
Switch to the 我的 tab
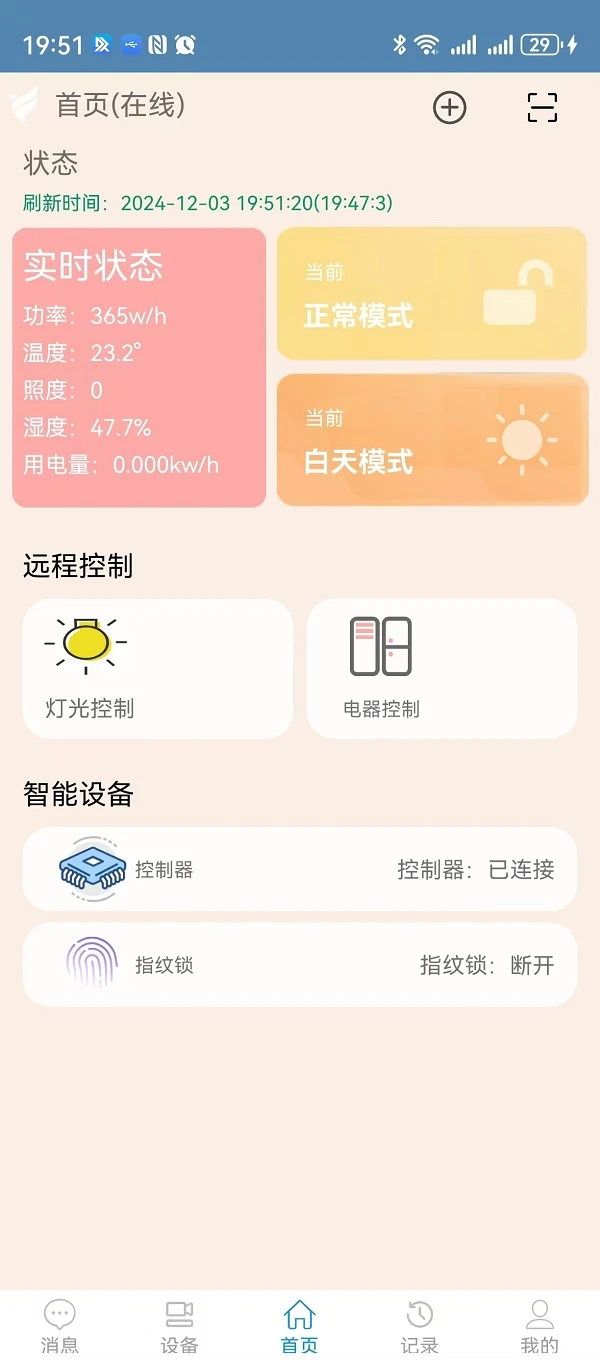point(540,1326)
